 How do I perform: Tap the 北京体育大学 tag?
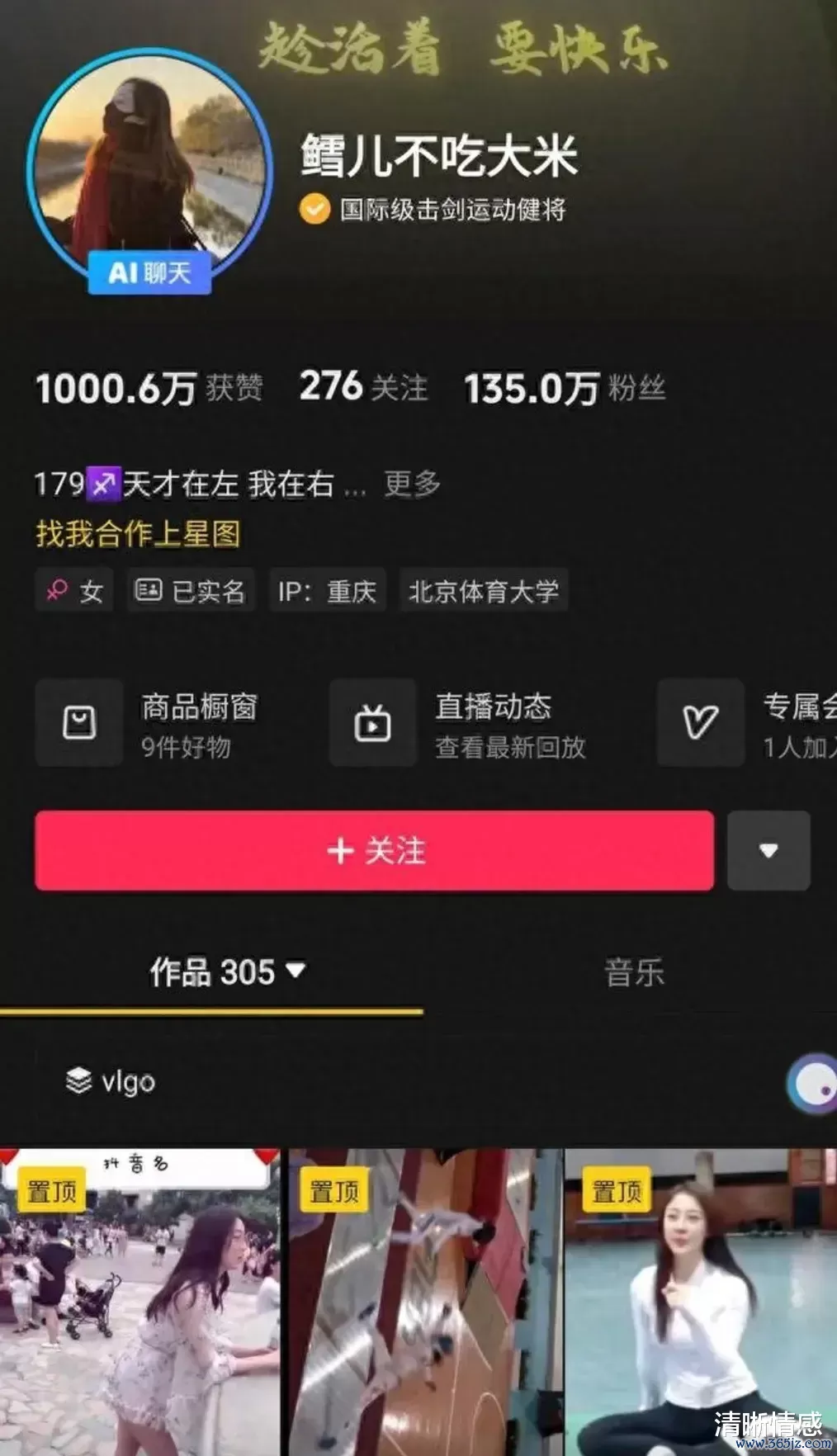(483, 591)
